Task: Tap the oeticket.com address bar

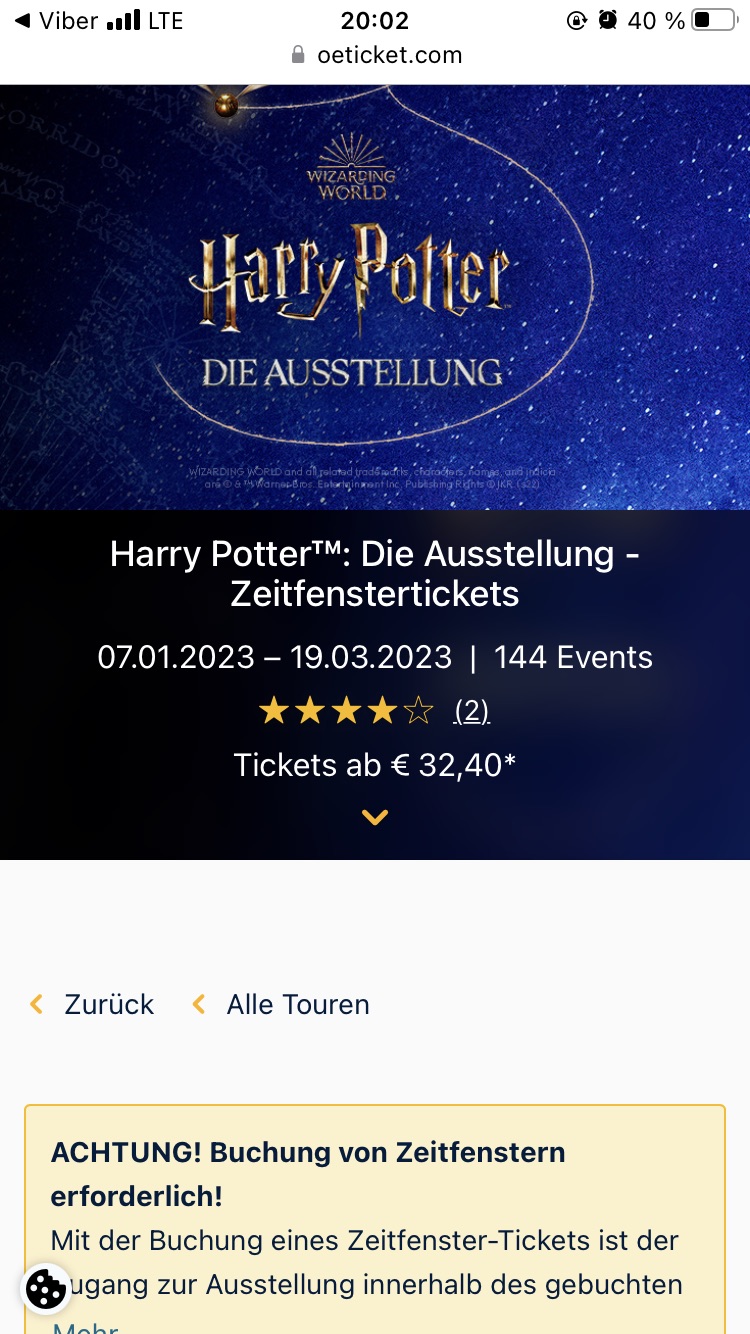Action: (x=376, y=55)
